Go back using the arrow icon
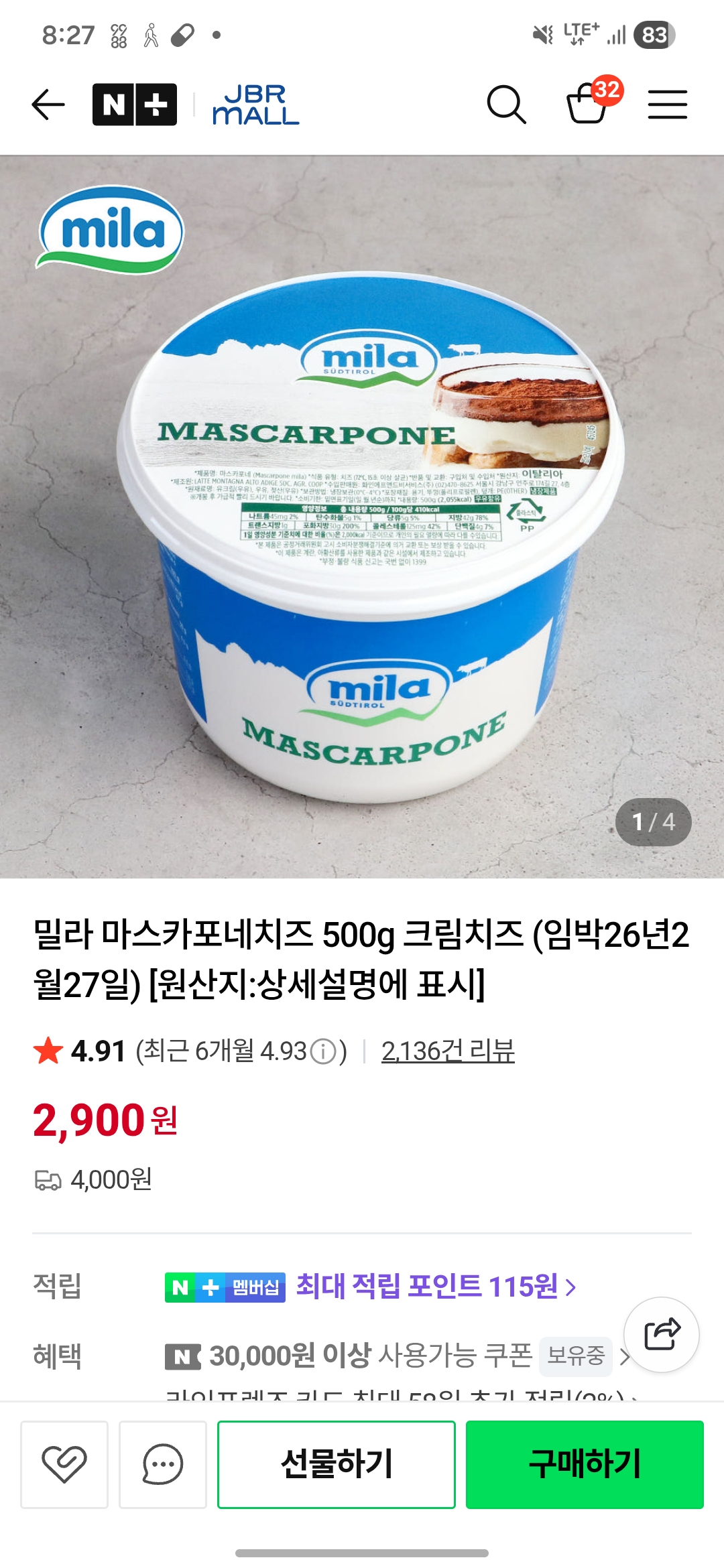 click(48, 105)
